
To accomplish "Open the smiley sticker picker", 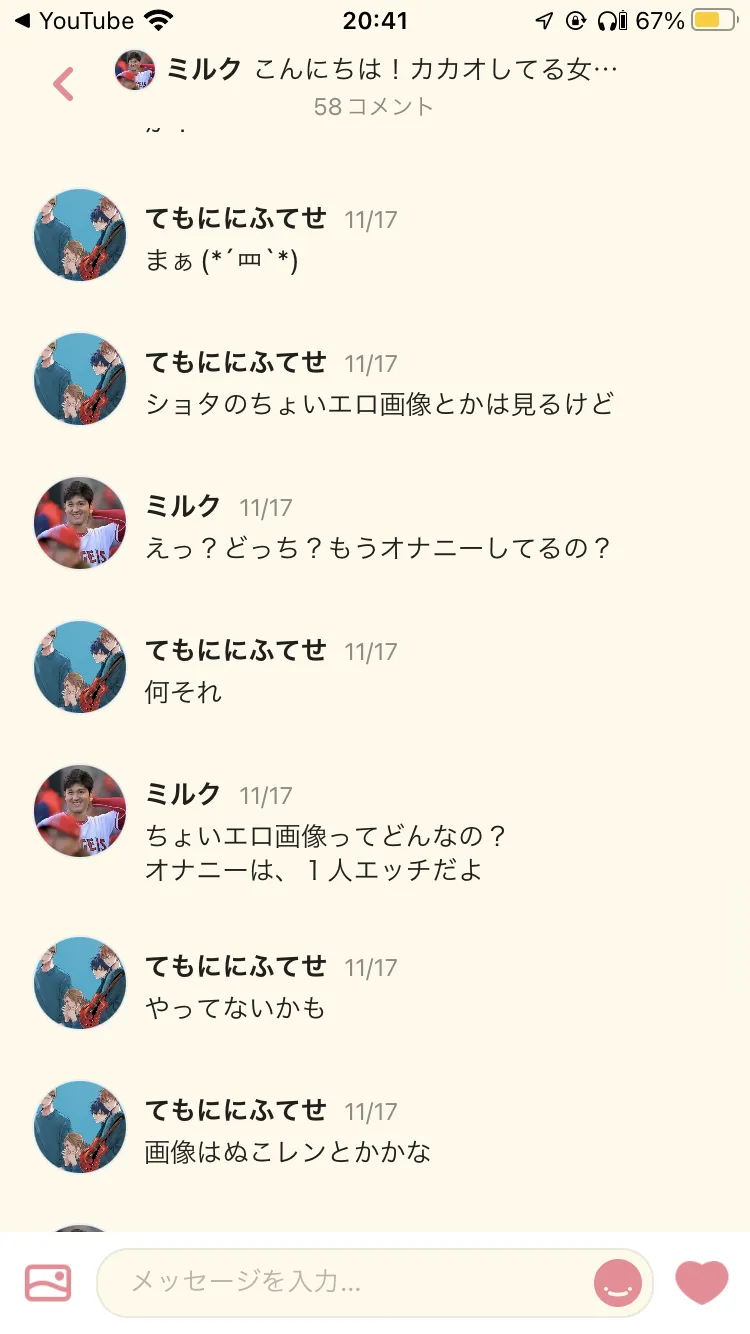I will [618, 1282].
